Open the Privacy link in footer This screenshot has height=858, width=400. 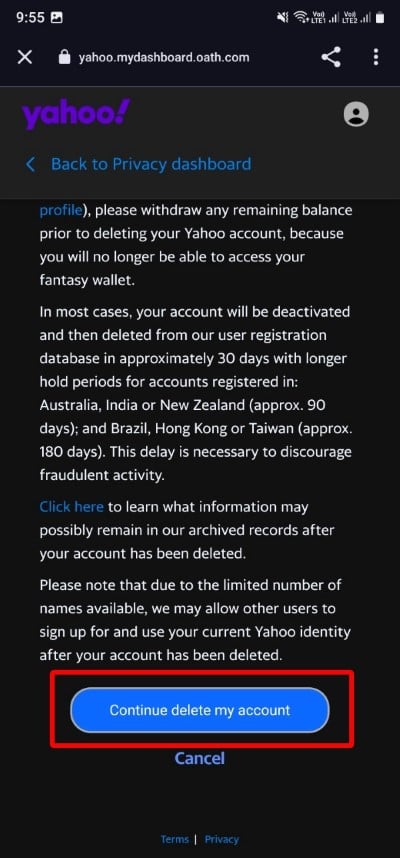tap(222, 839)
